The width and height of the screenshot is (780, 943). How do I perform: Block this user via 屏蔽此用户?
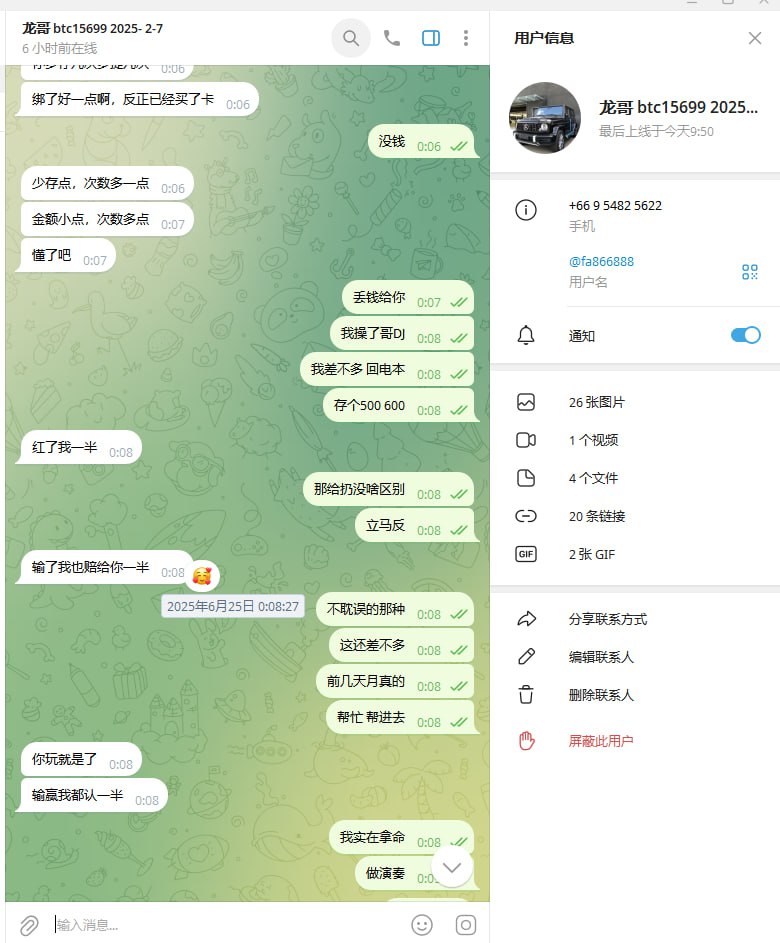tap(601, 741)
